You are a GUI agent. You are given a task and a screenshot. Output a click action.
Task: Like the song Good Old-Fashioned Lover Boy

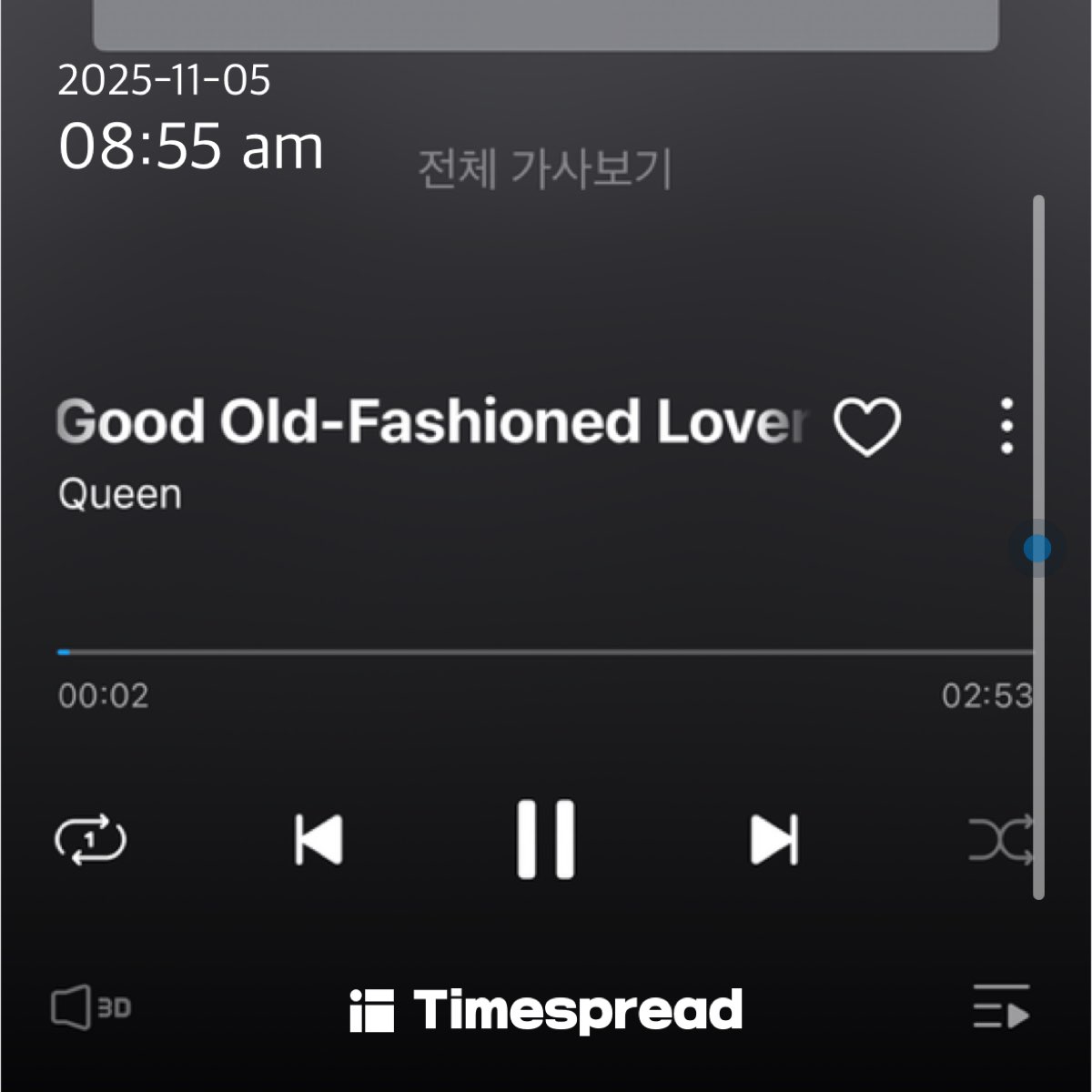point(866,426)
